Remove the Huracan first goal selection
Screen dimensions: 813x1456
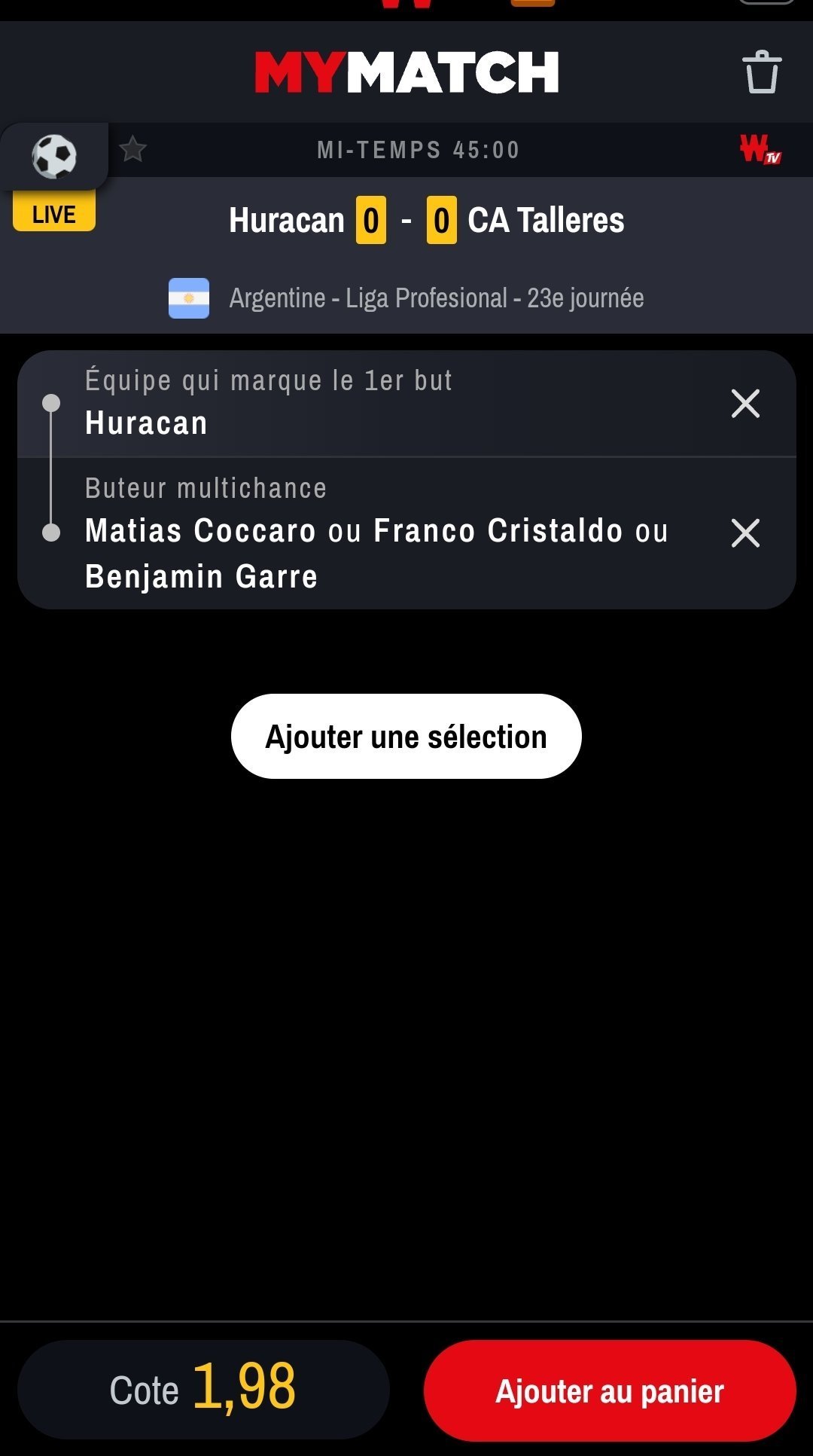pyautogui.click(x=745, y=404)
